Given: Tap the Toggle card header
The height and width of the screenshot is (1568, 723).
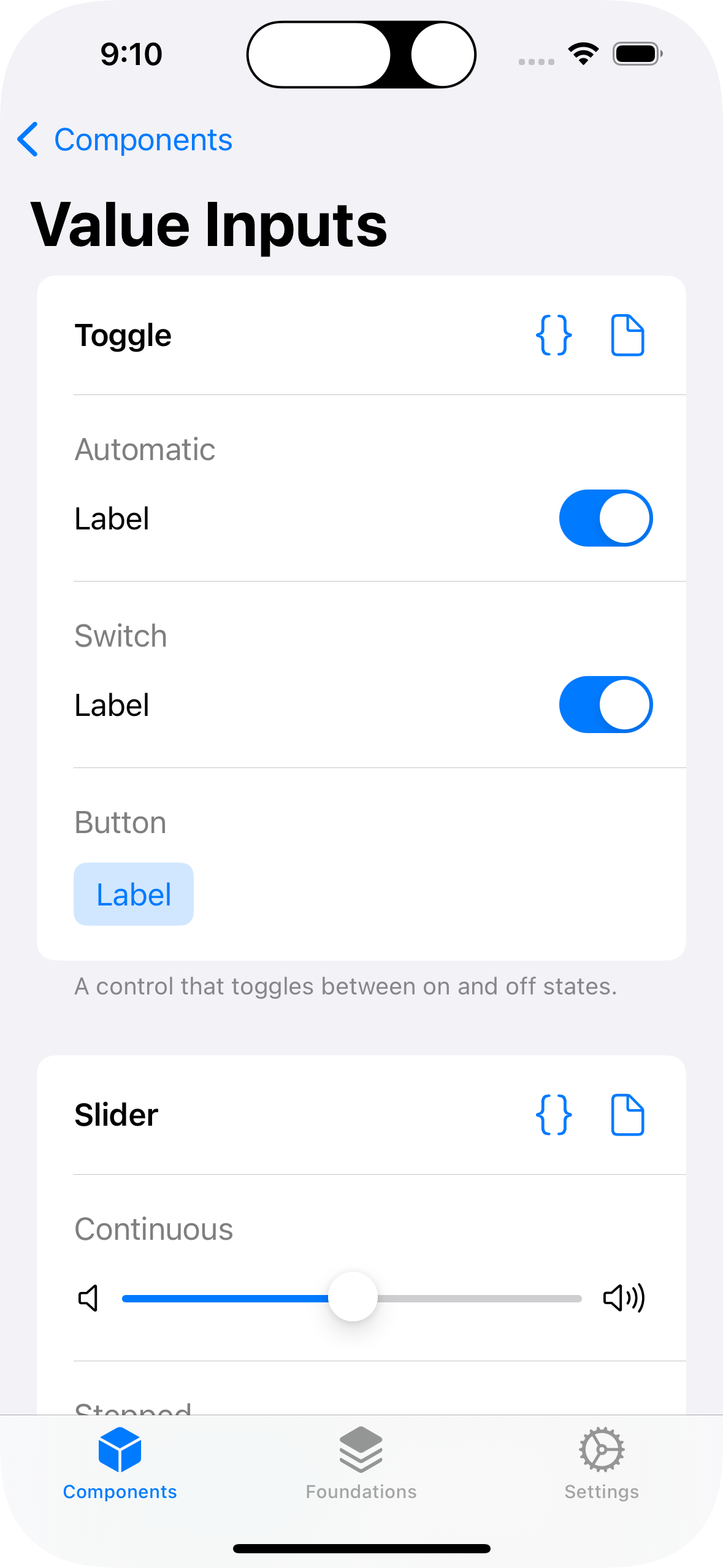Looking at the screenshot, I should 123,335.
